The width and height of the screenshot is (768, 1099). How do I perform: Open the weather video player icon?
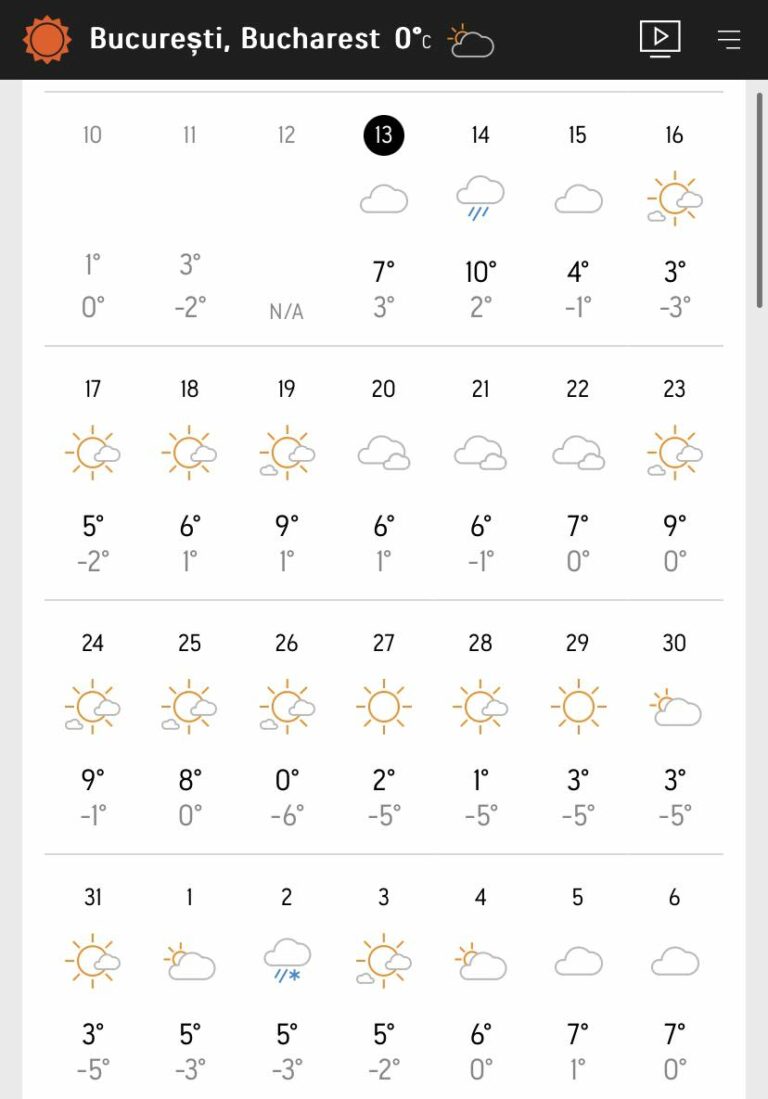[661, 38]
